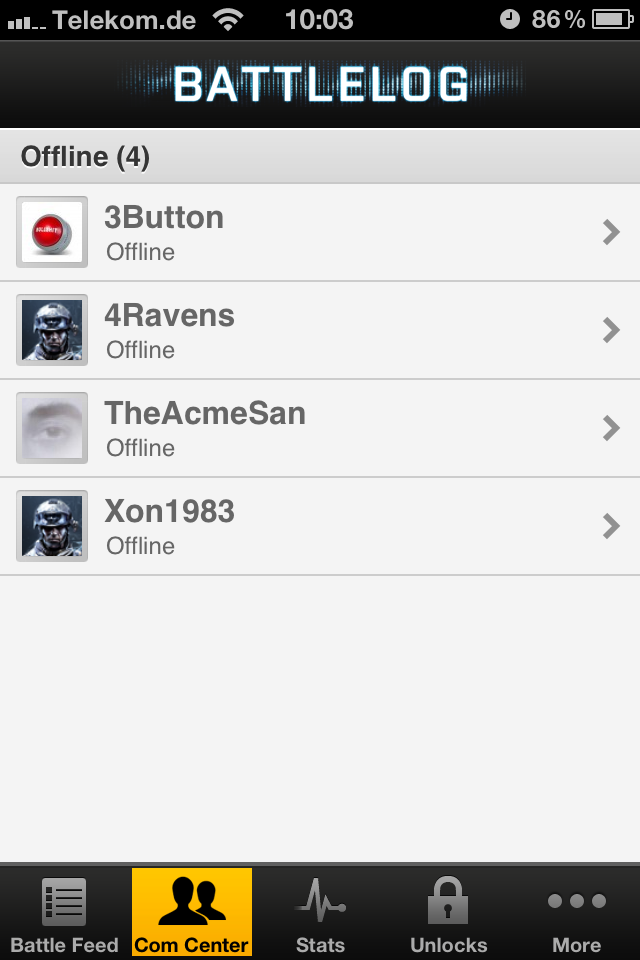Switch to the Battle Feed tab
640x960 pixels.
pos(64,913)
